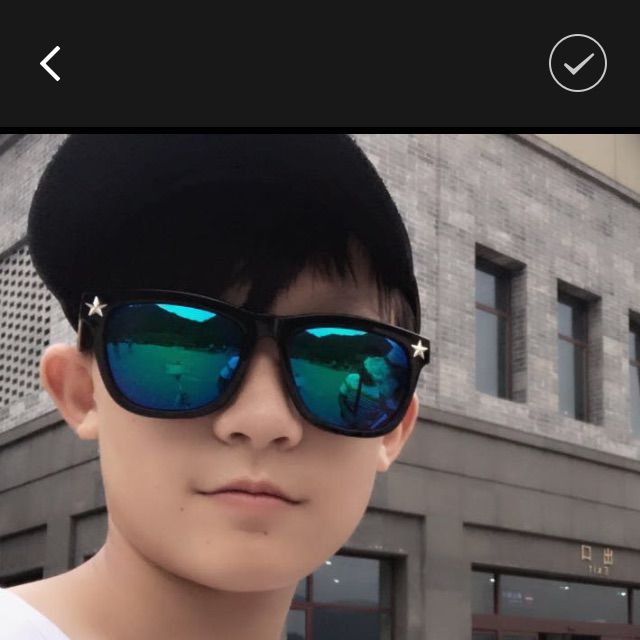Confirm the photo with the checkmark icon
640x640 pixels.
[578, 64]
